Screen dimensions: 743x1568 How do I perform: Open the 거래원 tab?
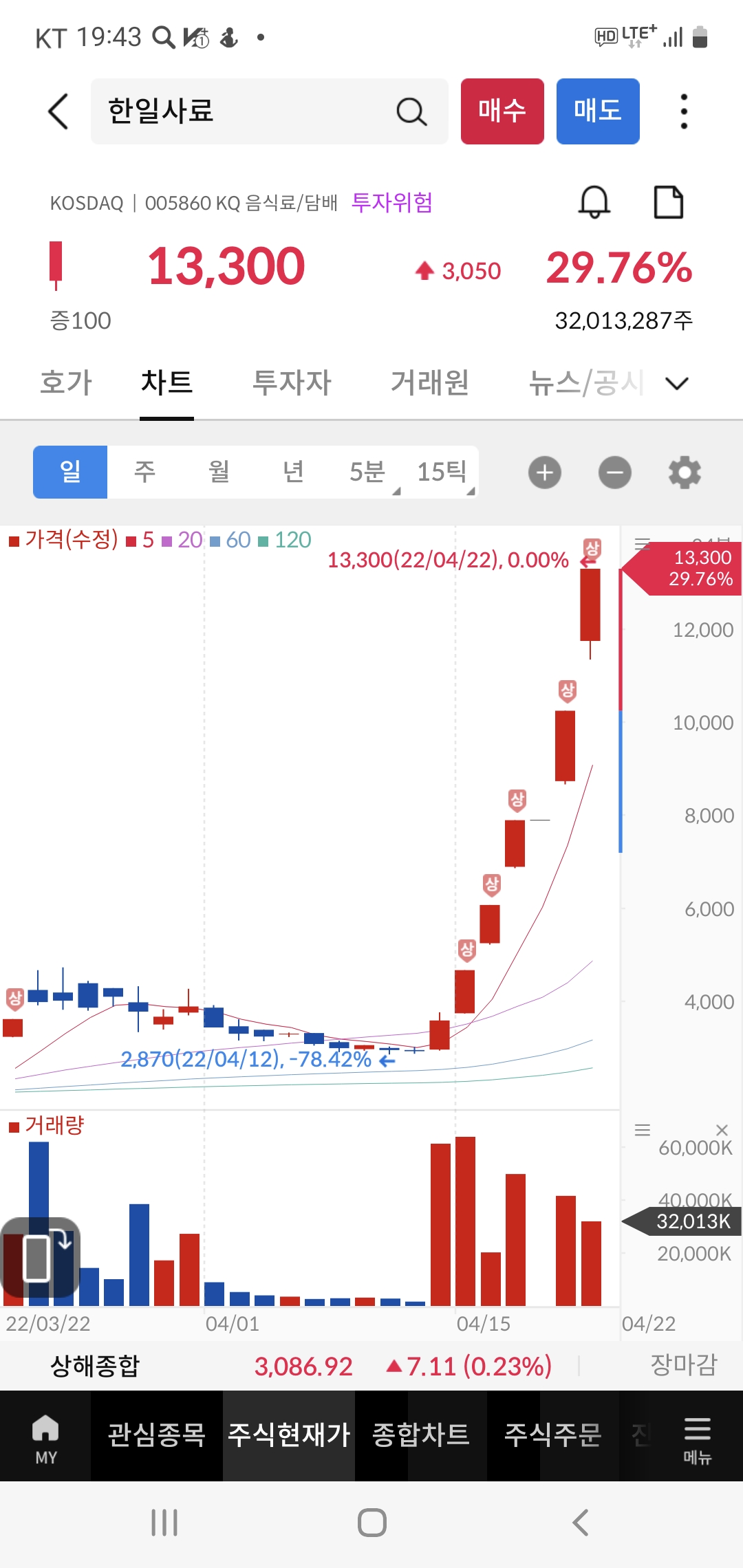pyautogui.click(x=430, y=382)
